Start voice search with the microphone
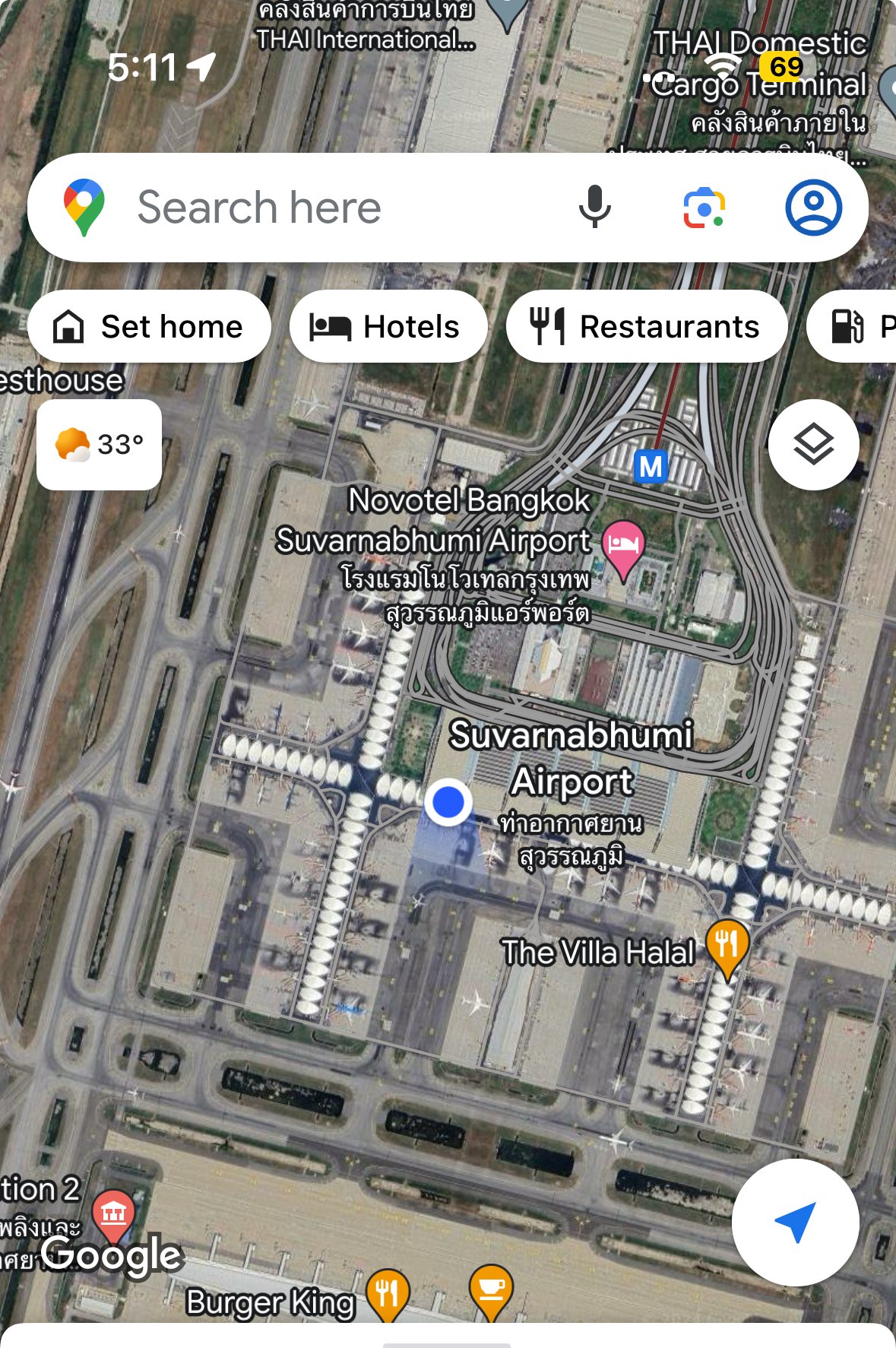This screenshot has width=896, height=1348. [594, 208]
